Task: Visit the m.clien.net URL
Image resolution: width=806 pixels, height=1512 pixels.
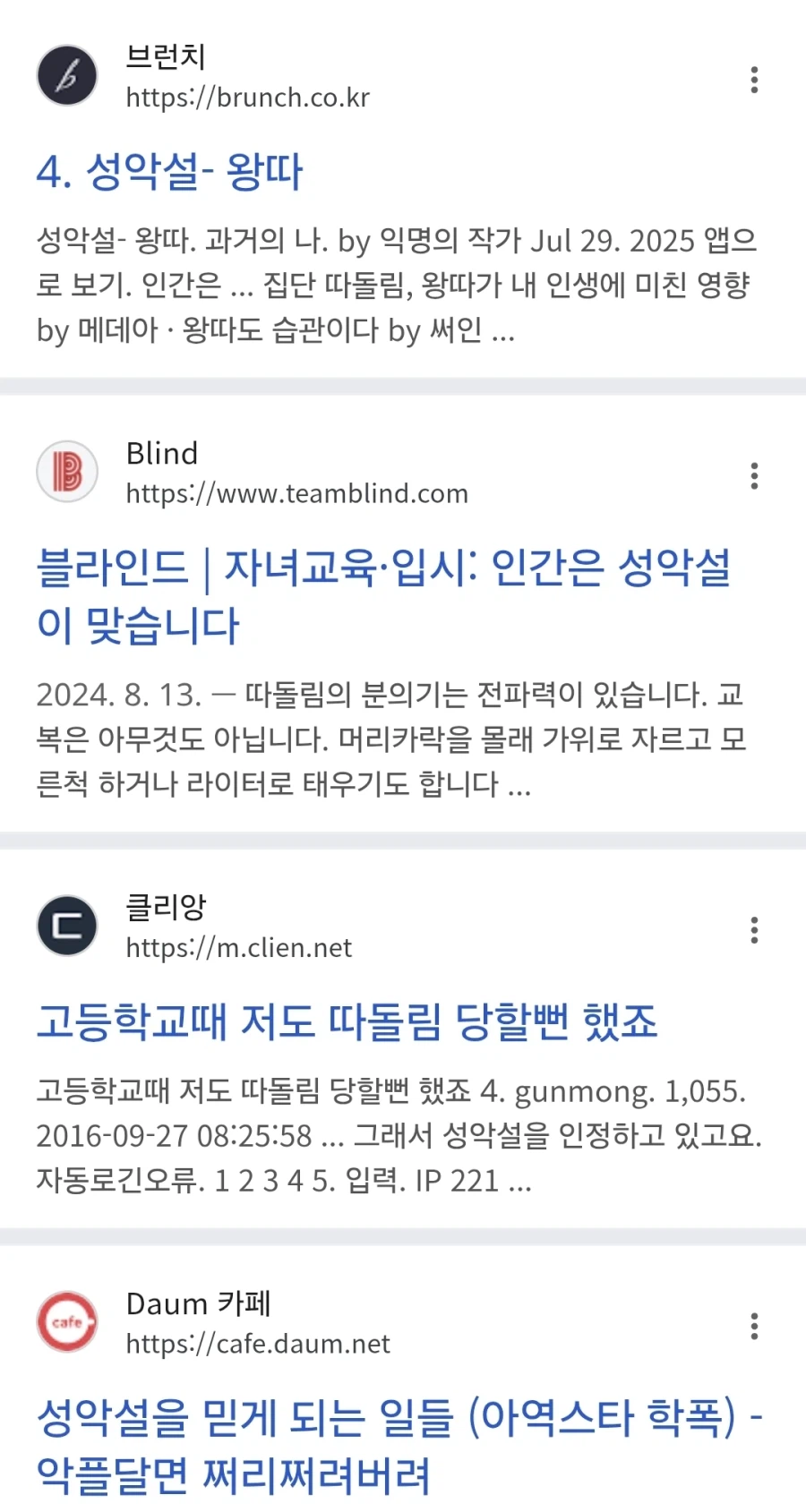Action: pos(237,947)
